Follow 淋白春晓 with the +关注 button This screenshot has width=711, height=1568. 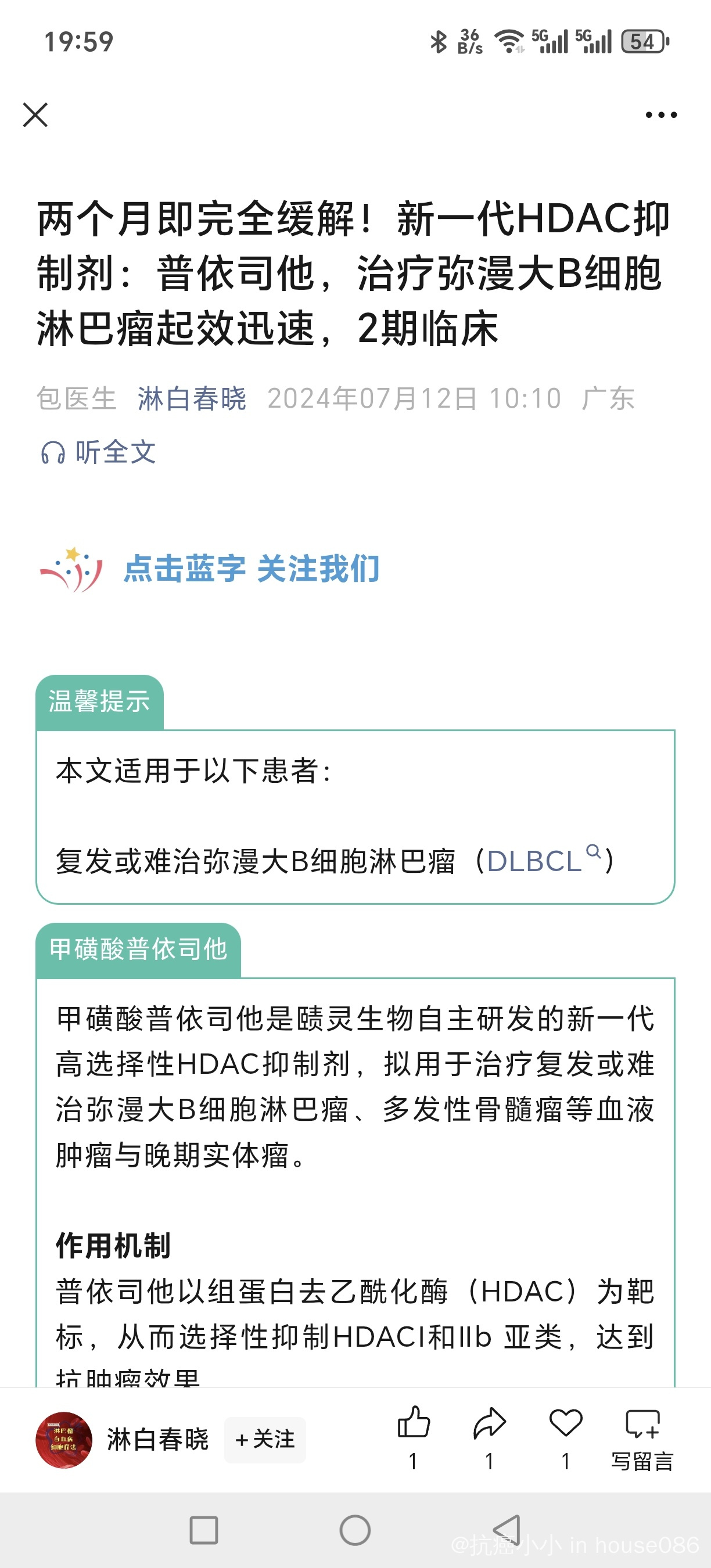pyautogui.click(x=265, y=1440)
